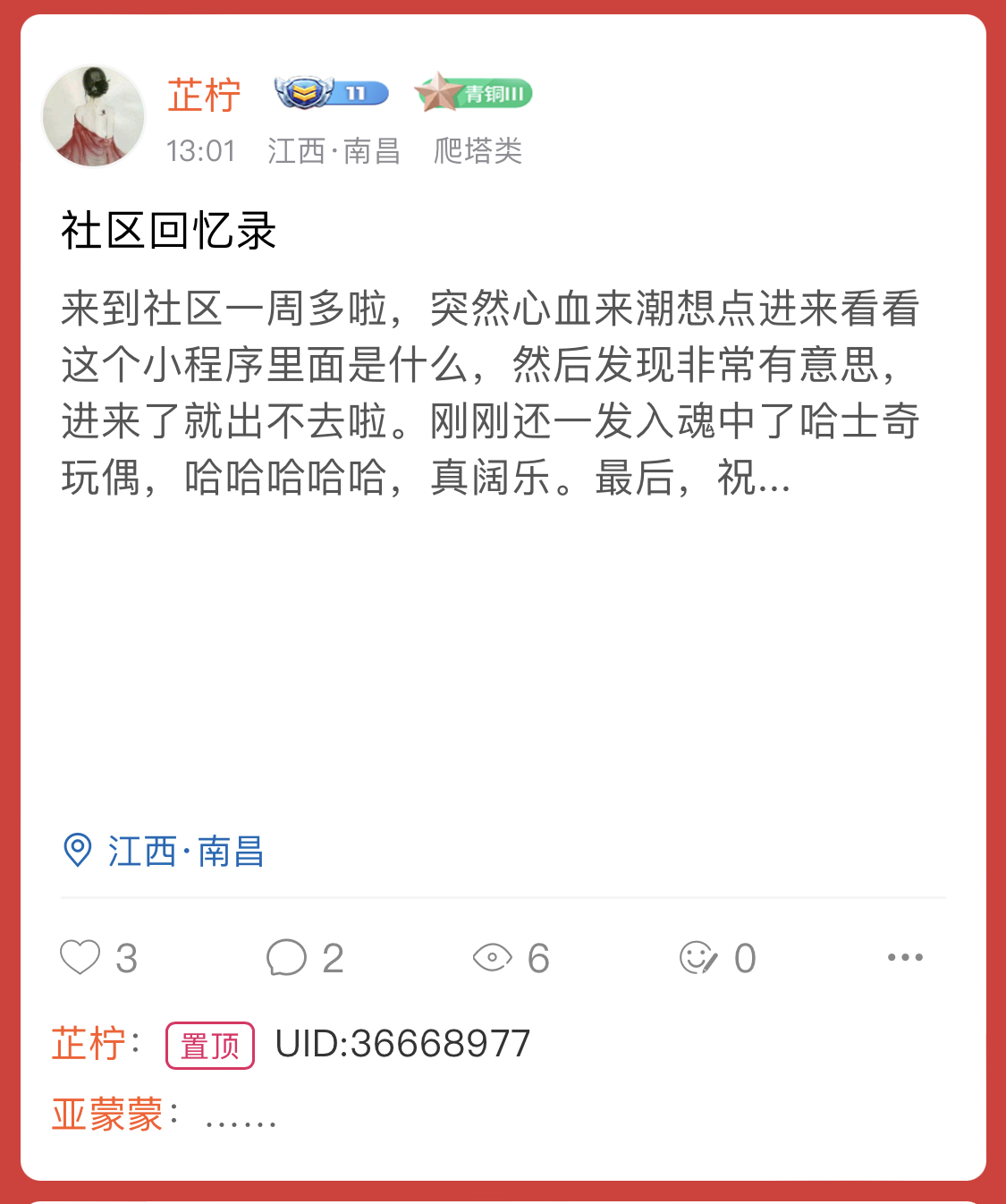The width and height of the screenshot is (1006, 1204).
Task: View the pinned UID comment by 芷柠
Action: (x=402, y=1044)
